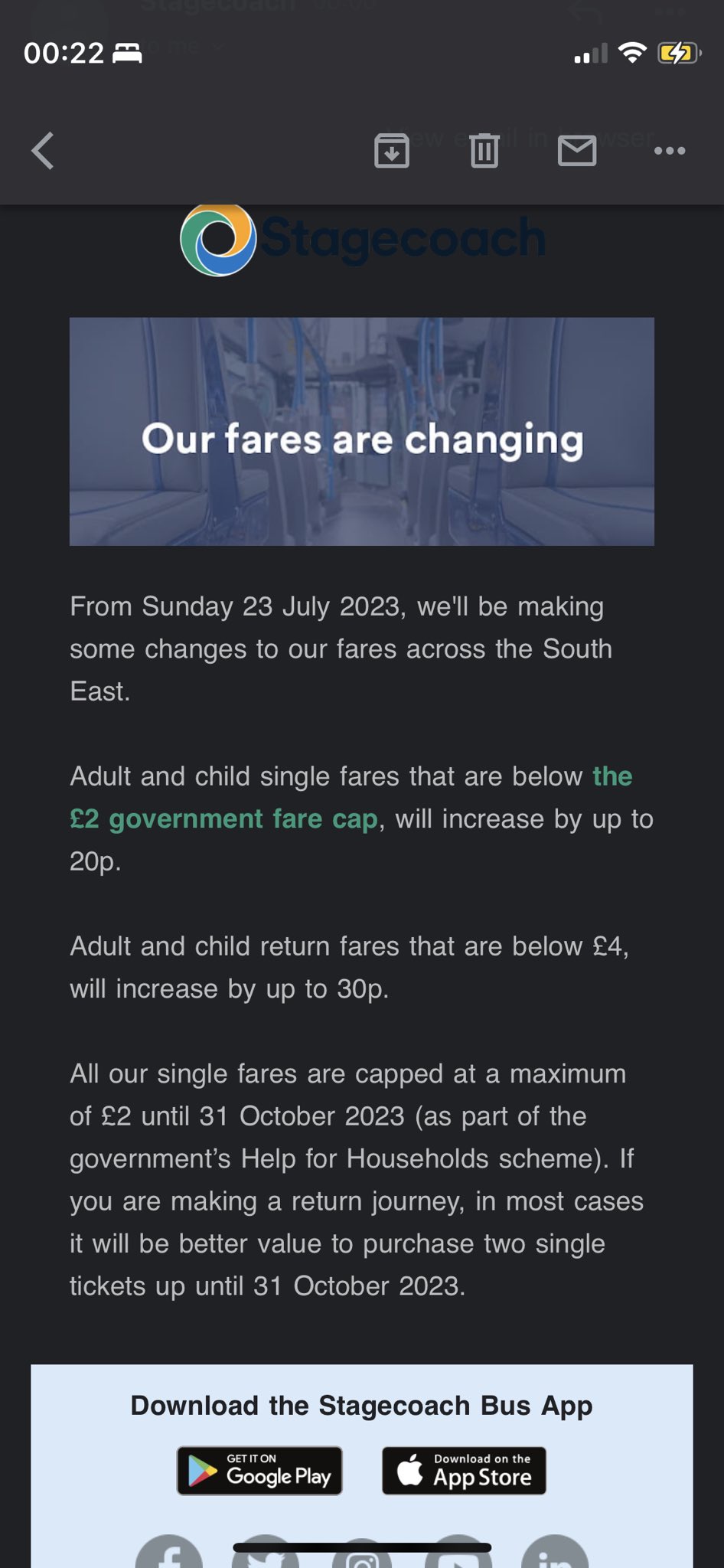Image resolution: width=724 pixels, height=1568 pixels.
Task: Open the Our fares are changing banner
Action: click(x=361, y=431)
